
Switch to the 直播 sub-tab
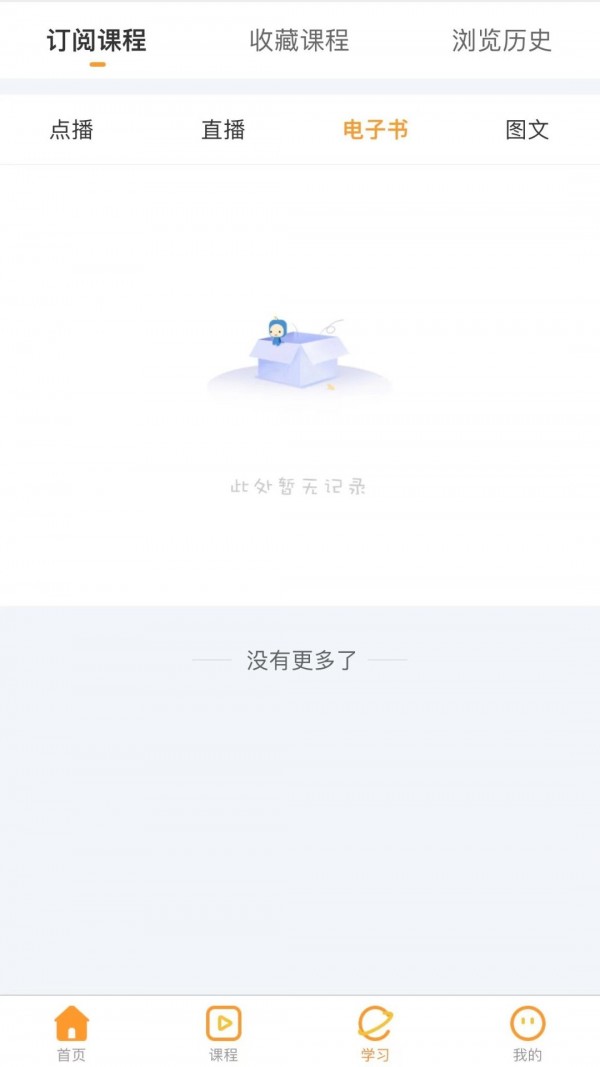(x=223, y=130)
